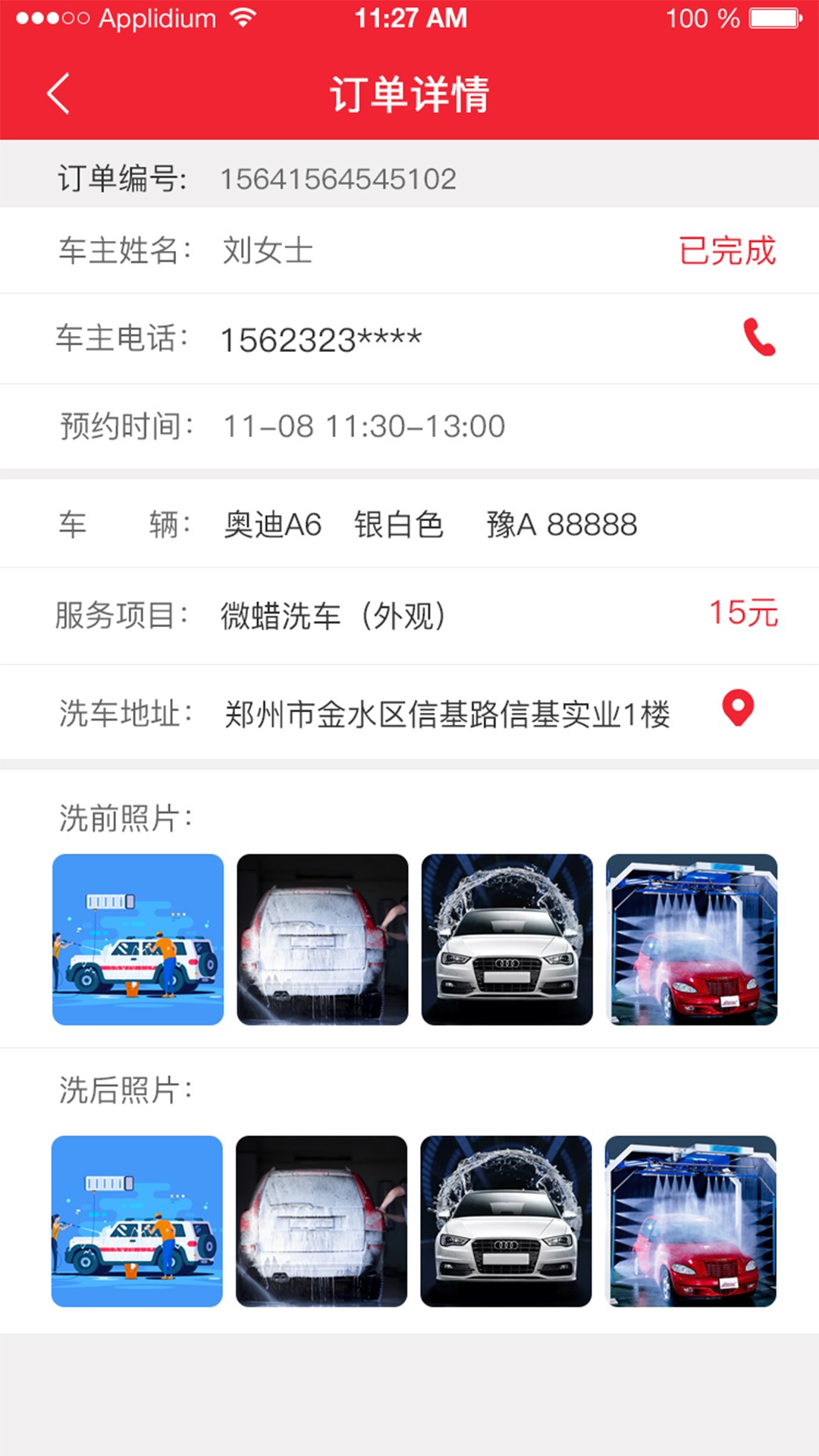Open the car wash address map pin
The width and height of the screenshot is (819, 1456).
click(738, 708)
